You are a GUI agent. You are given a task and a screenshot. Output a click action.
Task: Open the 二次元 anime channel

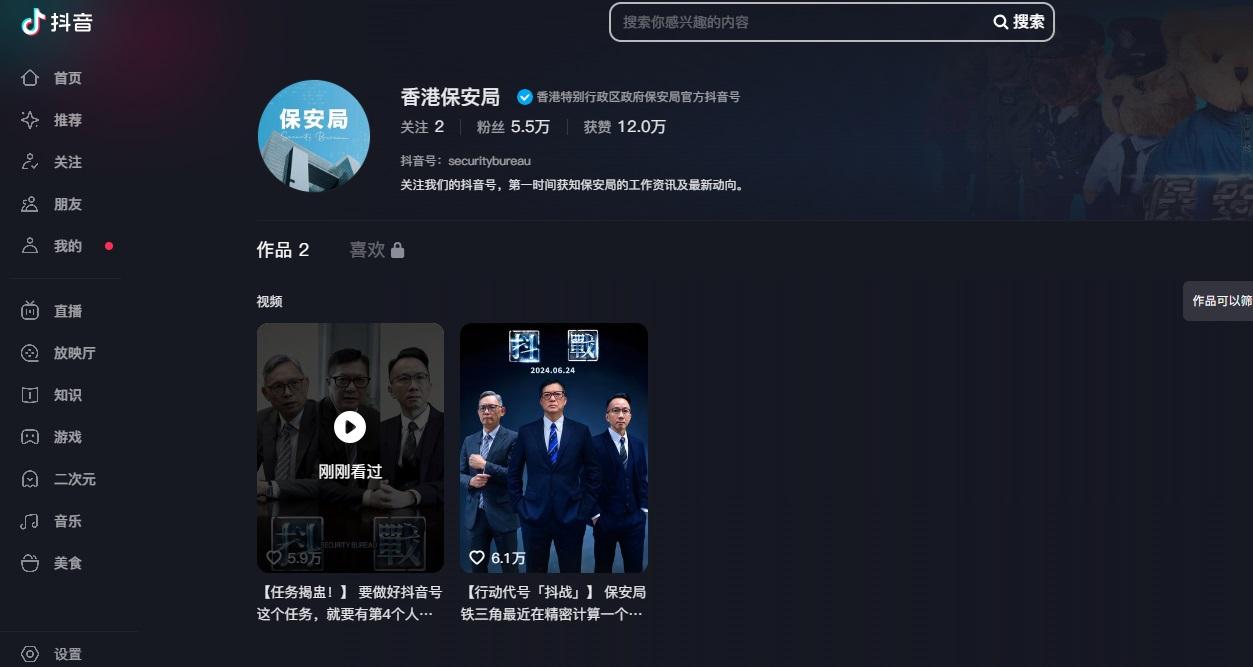74,479
